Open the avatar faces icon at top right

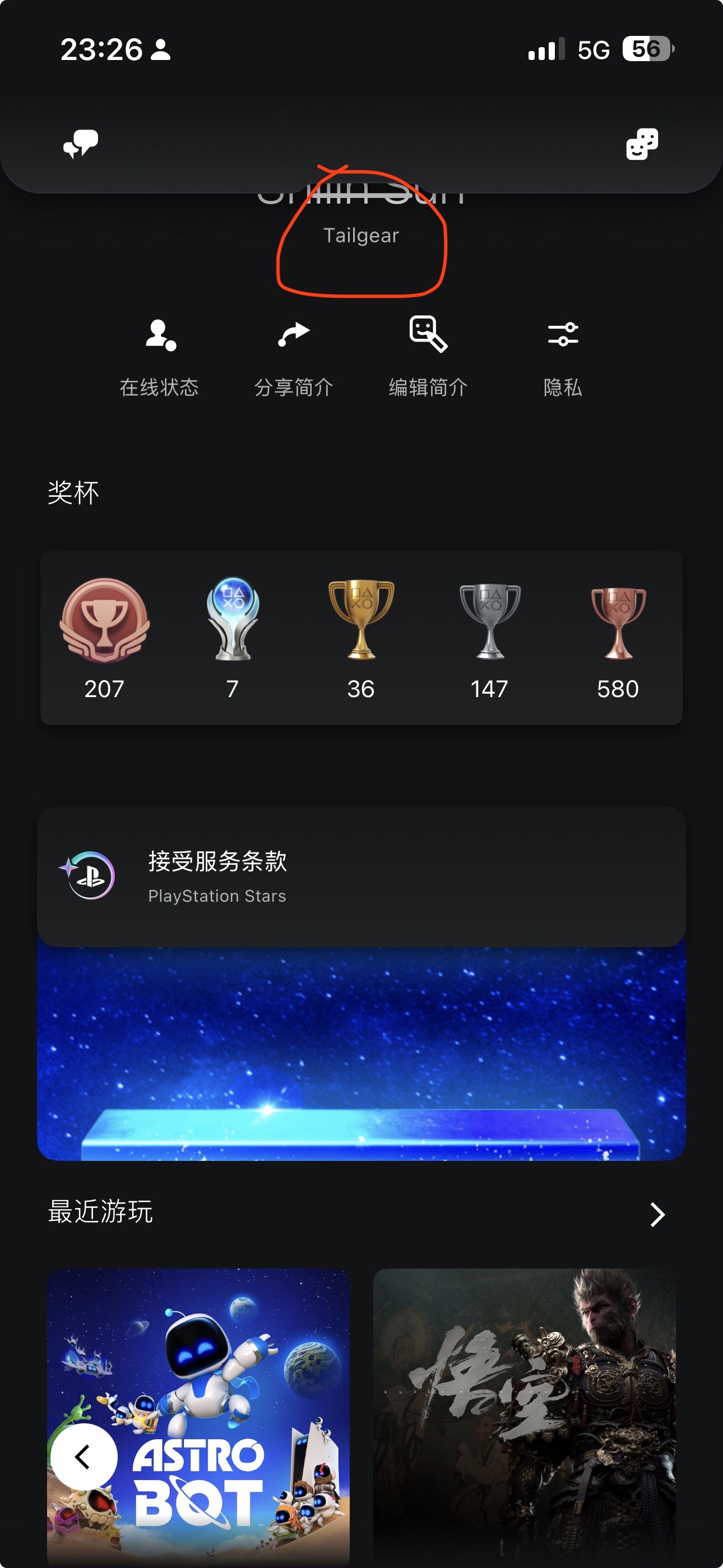(642, 144)
